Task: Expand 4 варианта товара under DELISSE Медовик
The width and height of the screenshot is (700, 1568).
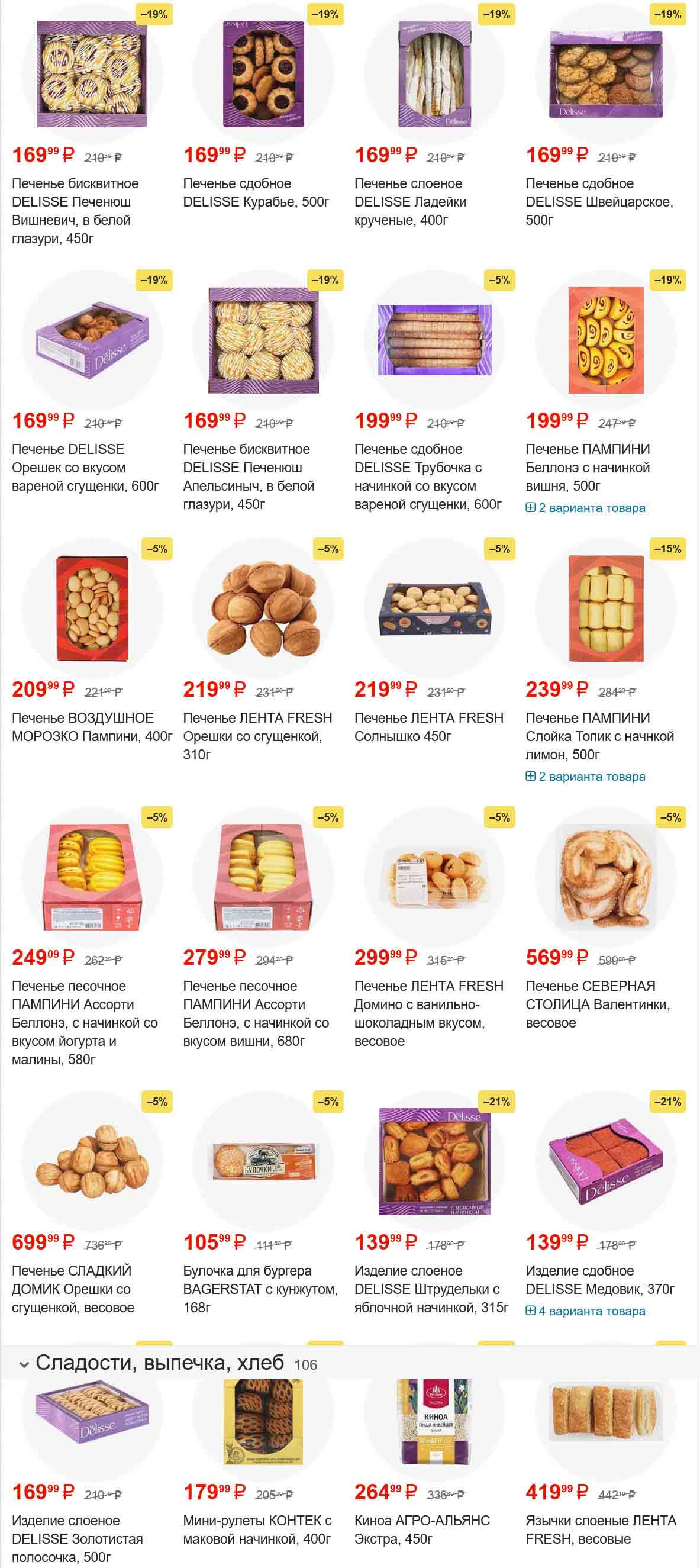Action: (x=586, y=1311)
